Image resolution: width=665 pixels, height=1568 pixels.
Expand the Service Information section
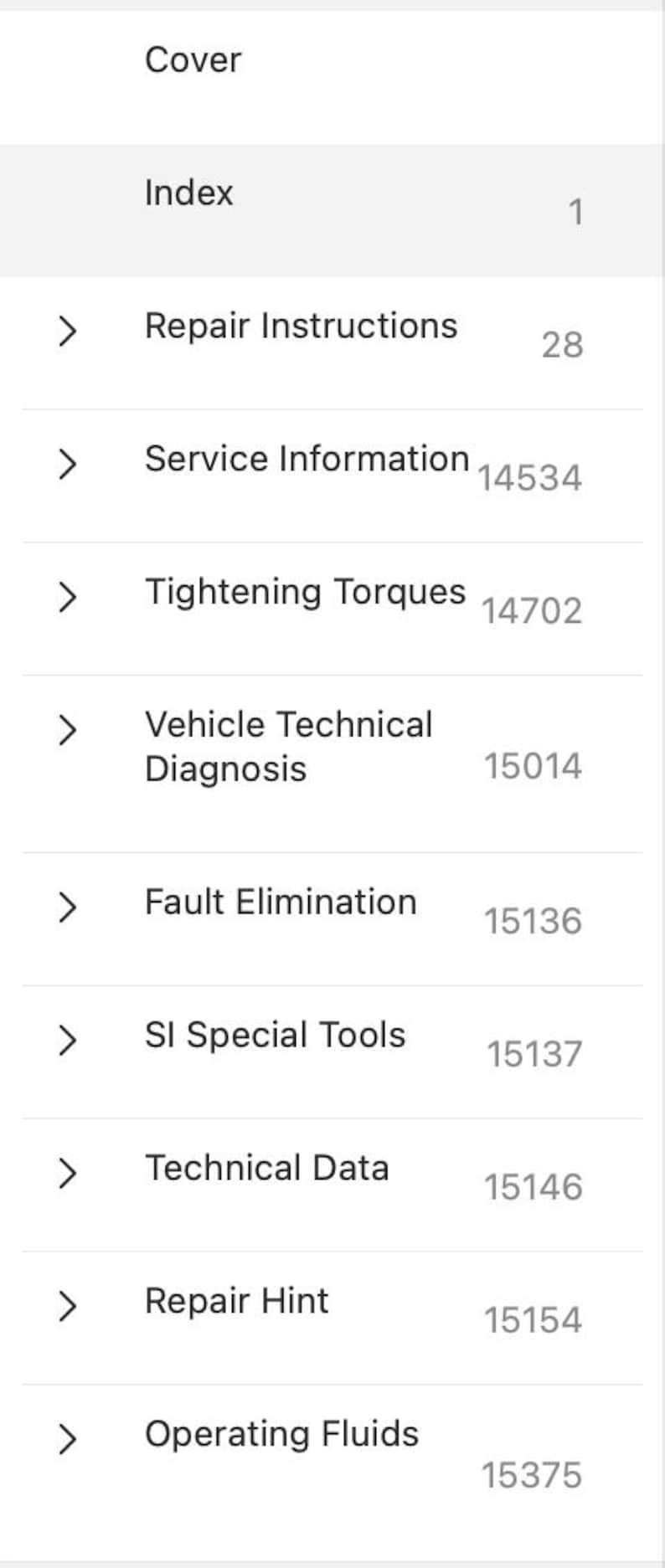click(x=67, y=465)
